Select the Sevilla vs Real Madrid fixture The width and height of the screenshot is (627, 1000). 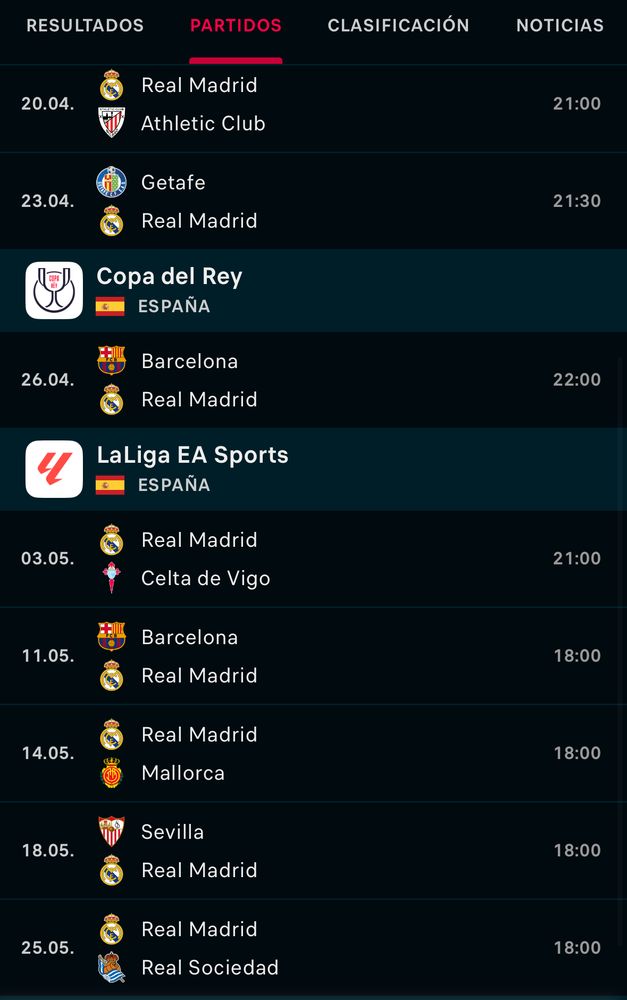pyautogui.click(x=313, y=850)
